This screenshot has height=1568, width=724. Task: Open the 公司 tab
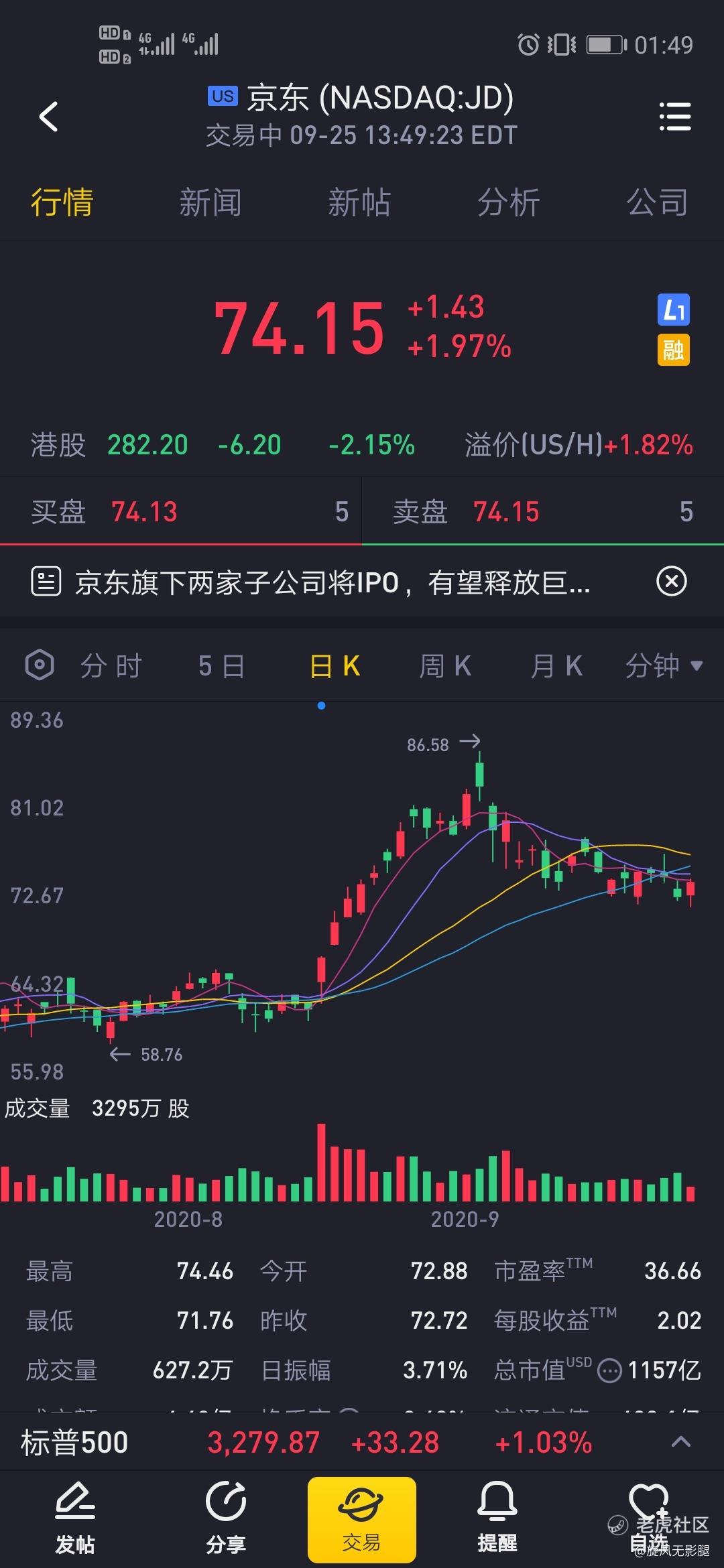click(657, 202)
